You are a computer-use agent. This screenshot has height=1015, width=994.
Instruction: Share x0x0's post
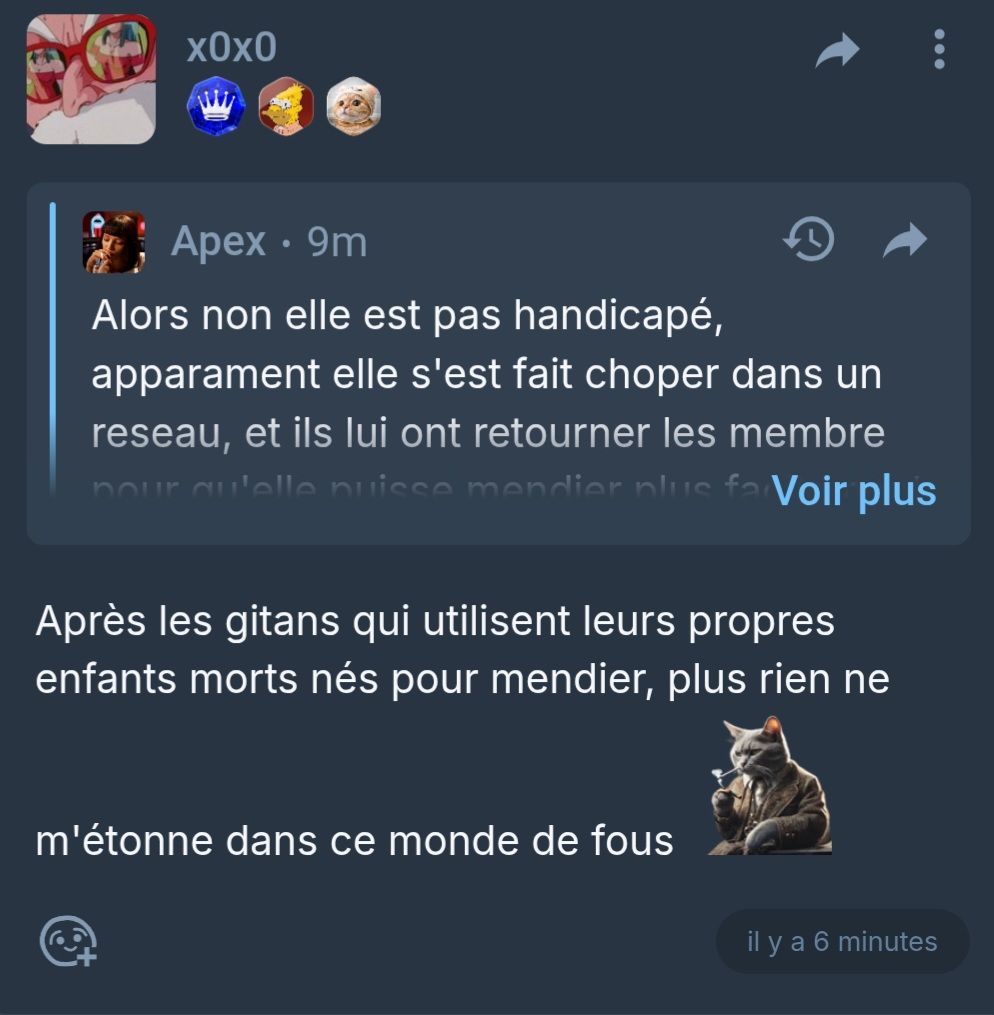[837, 50]
